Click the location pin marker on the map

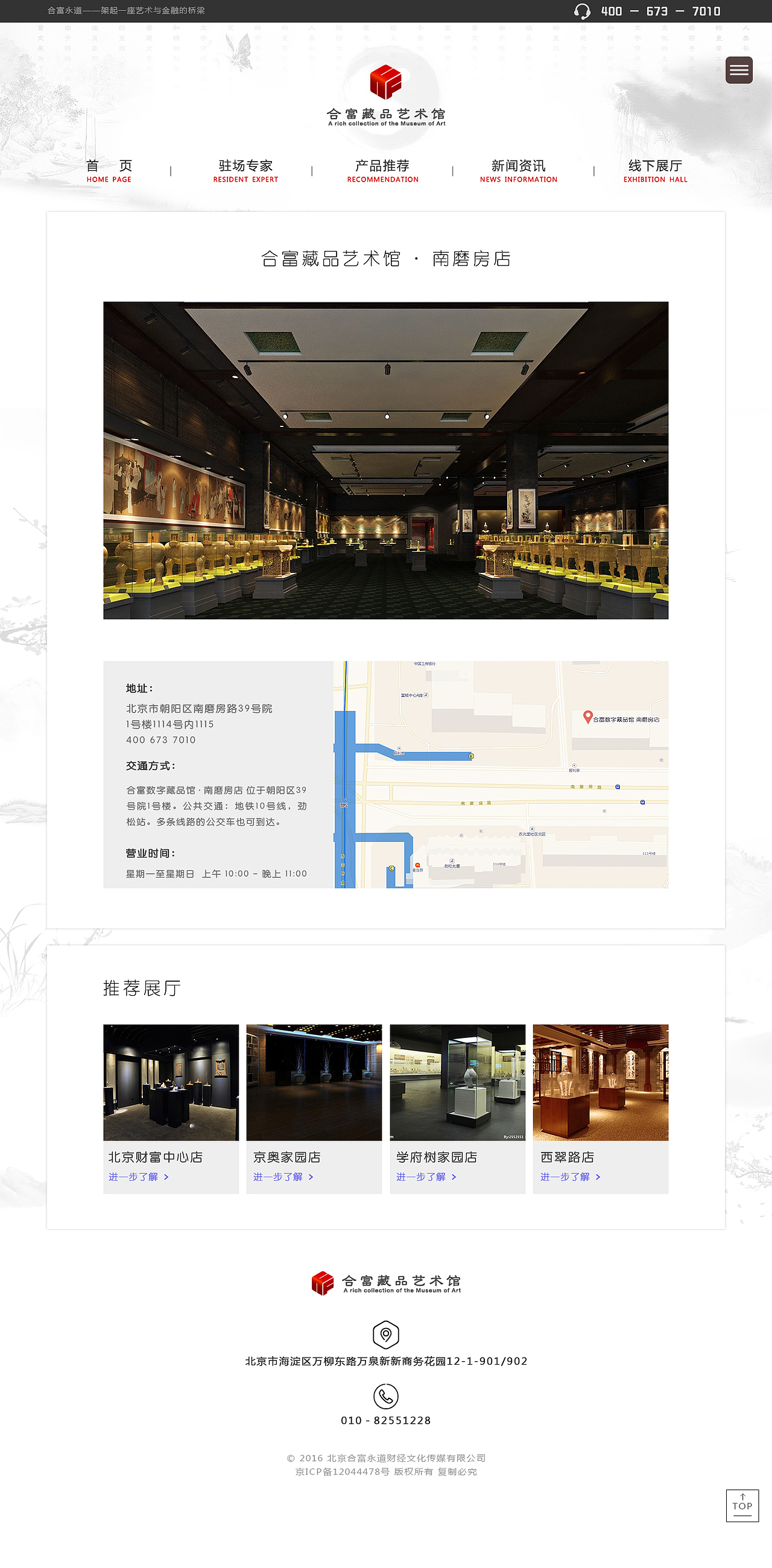[587, 718]
